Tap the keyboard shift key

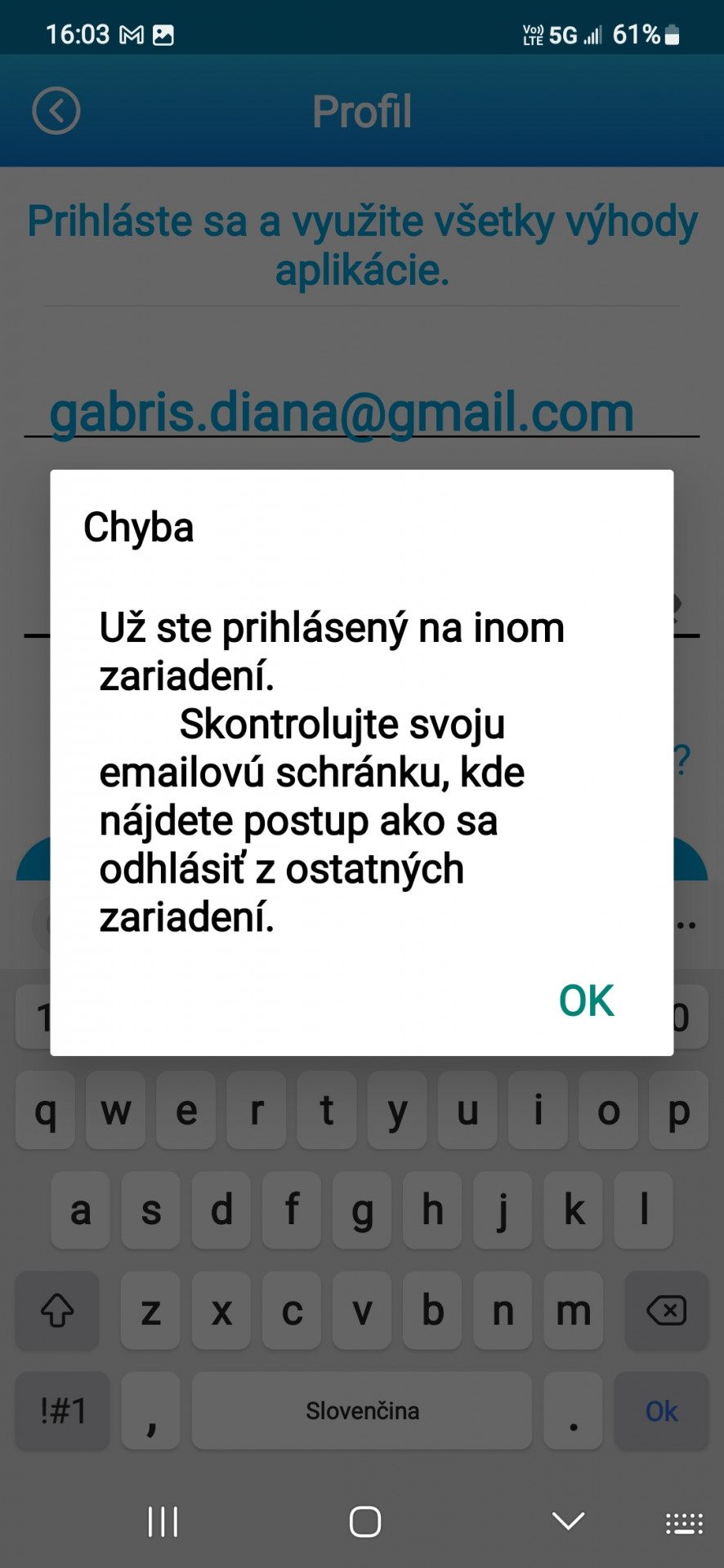coord(57,1311)
